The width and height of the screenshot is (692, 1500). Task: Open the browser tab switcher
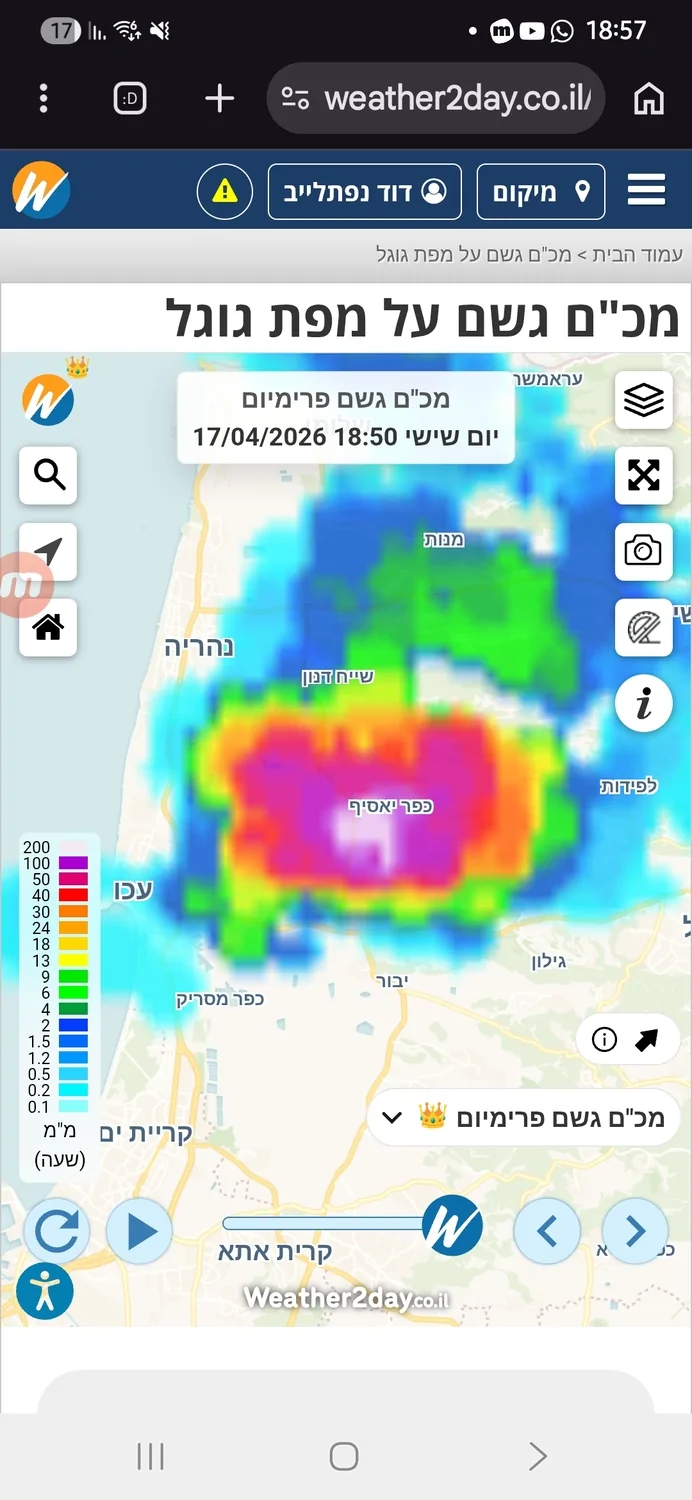coord(130,98)
